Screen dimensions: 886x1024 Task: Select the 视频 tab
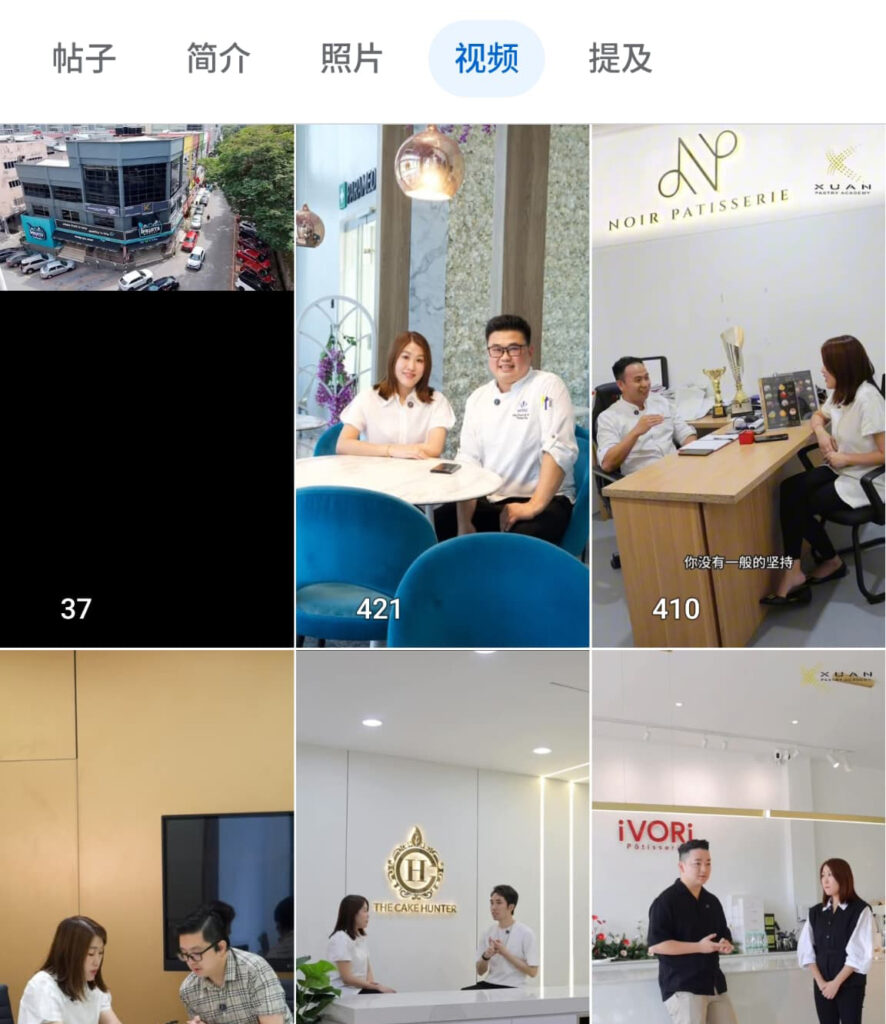(x=486, y=59)
